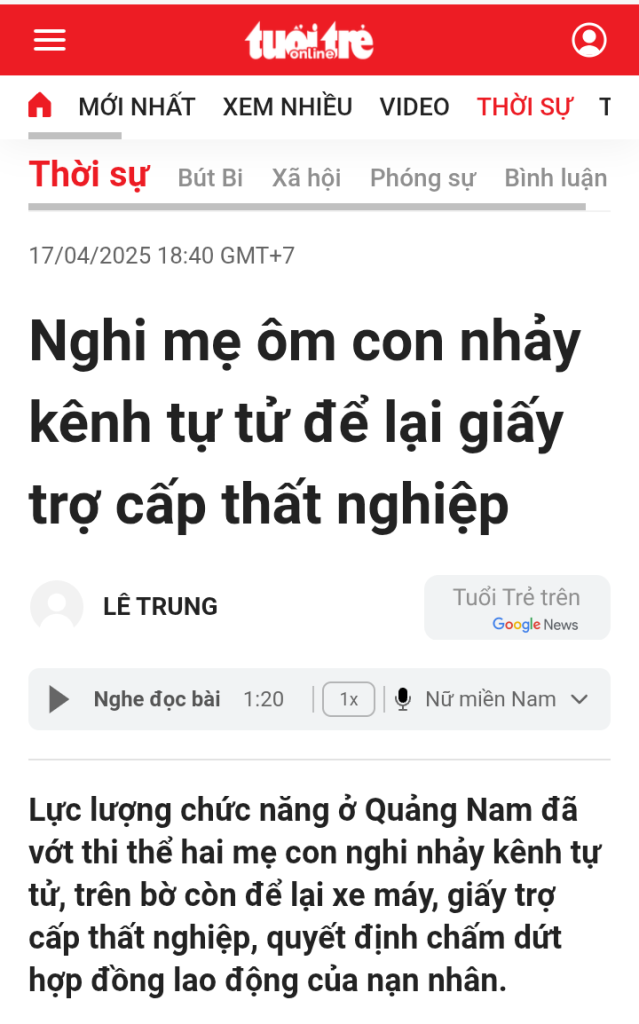The width and height of the screenshot is (639, 1024).
Task: Open the Xã hội subcategory
Action: coord(306,178)
